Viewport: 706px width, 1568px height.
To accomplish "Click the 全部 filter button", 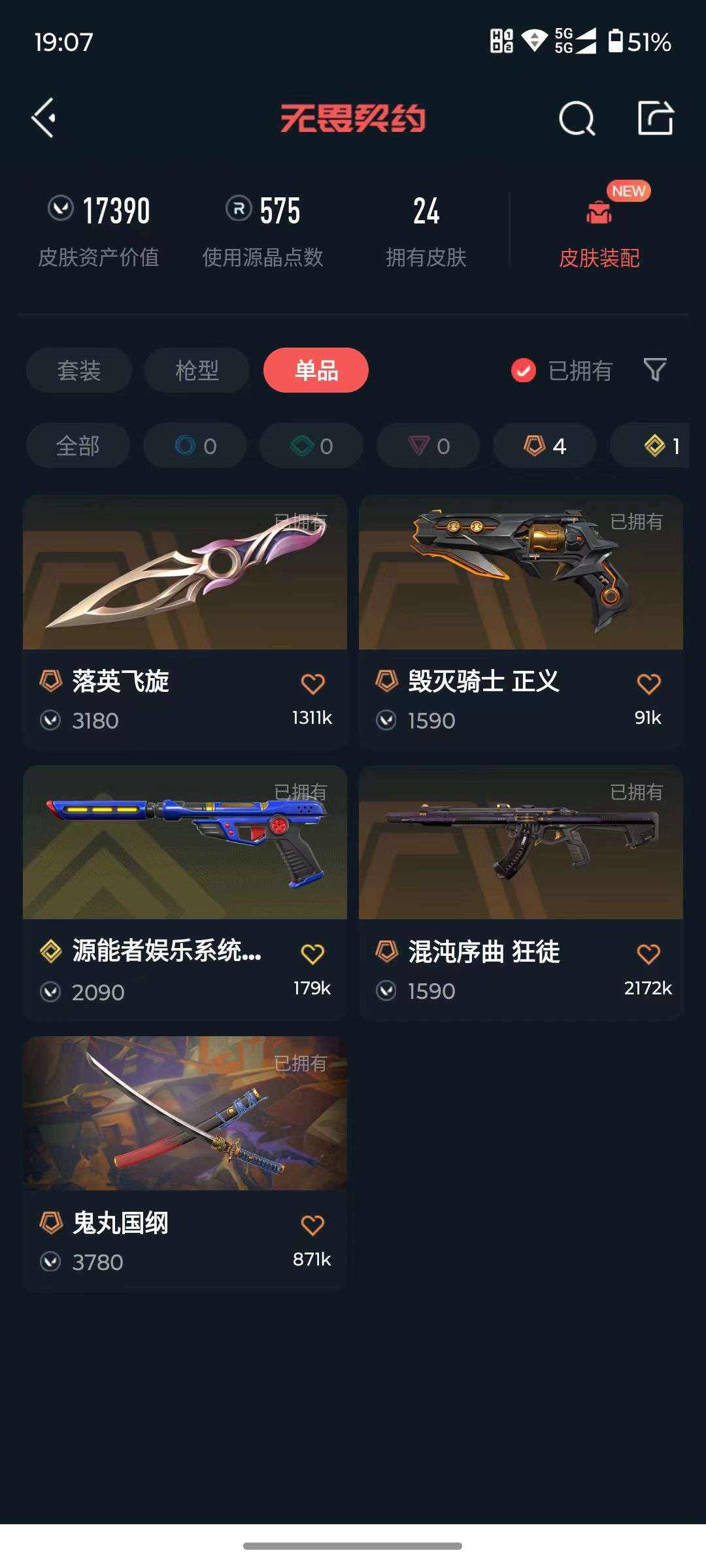I will click(x=78, y=446).
